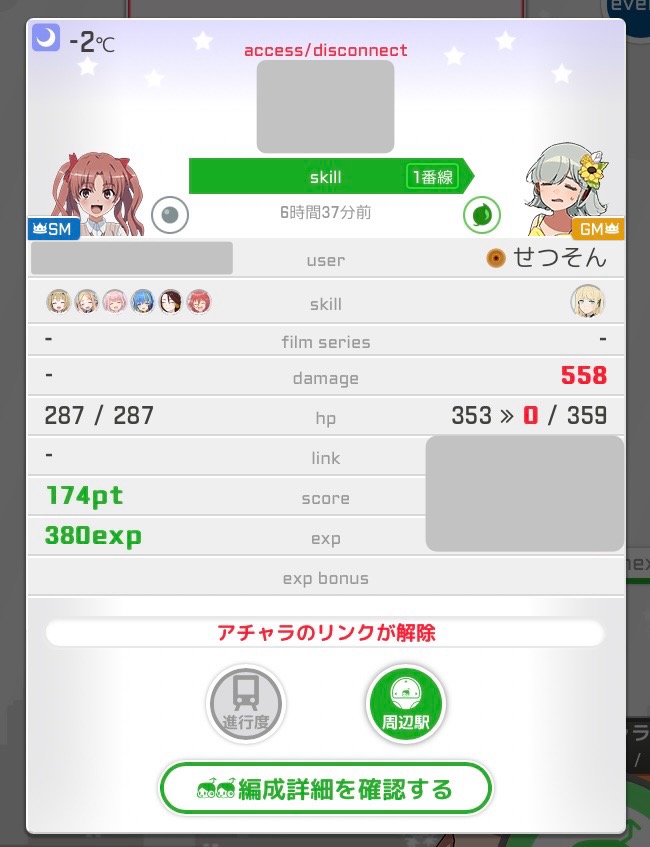
Task: Open 編成詳細を確認する formation details
Action: point(325,789)
